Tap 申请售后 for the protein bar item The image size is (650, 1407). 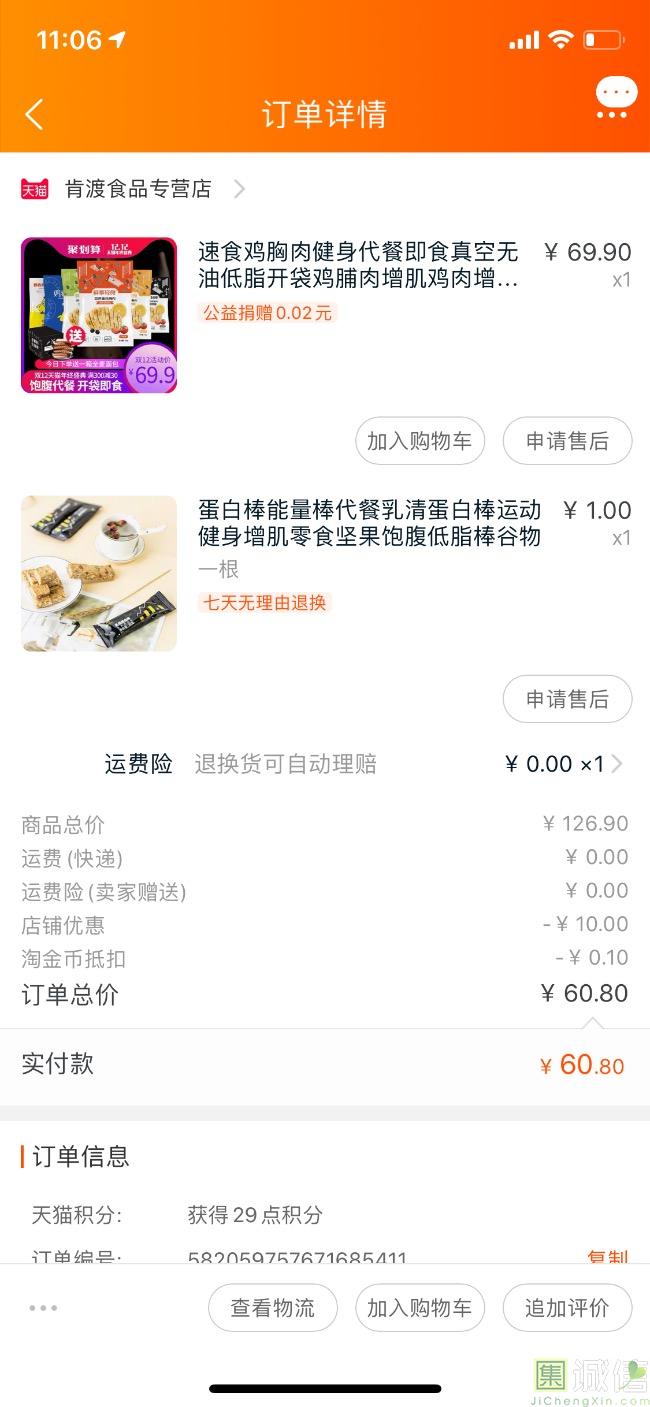point(567,699)
